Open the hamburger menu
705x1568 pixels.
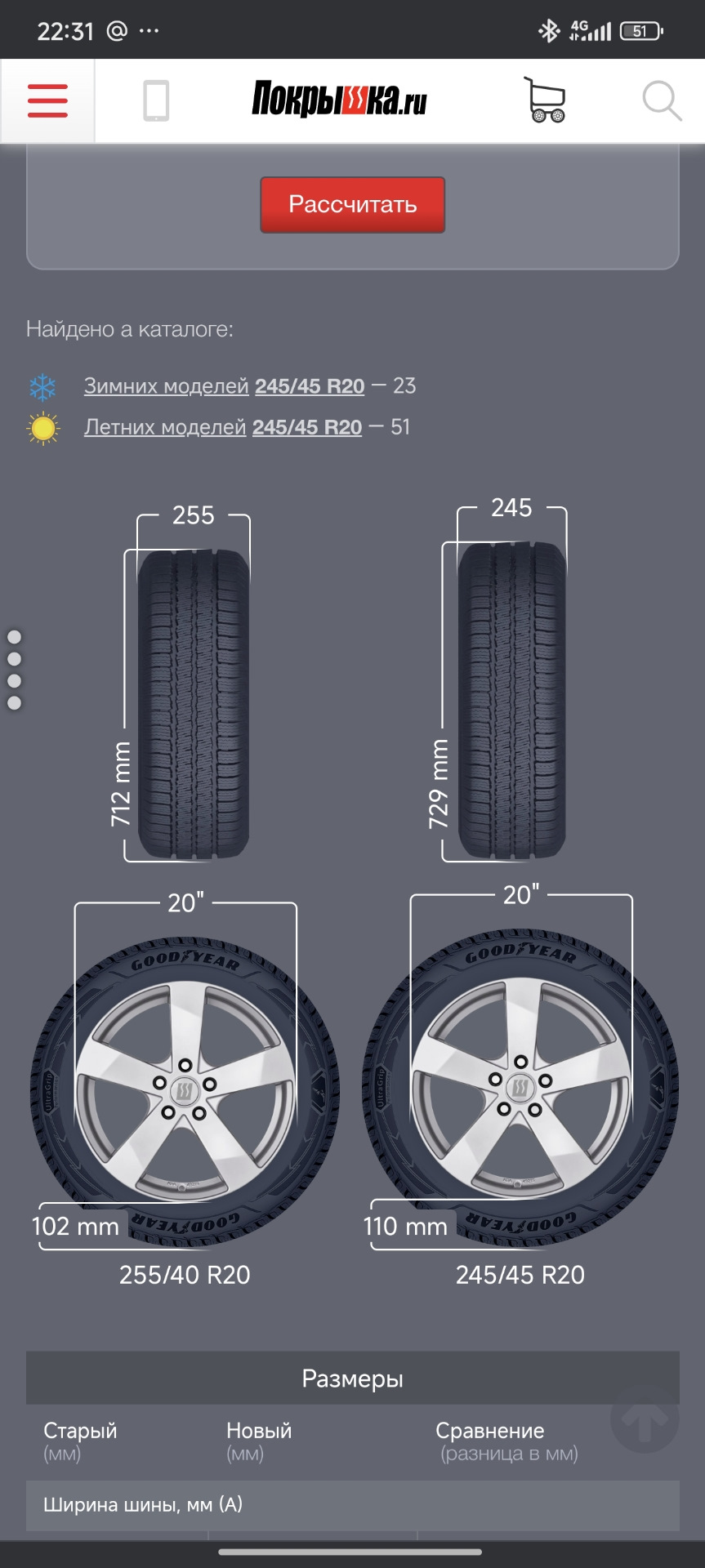[x=47, y=101]
